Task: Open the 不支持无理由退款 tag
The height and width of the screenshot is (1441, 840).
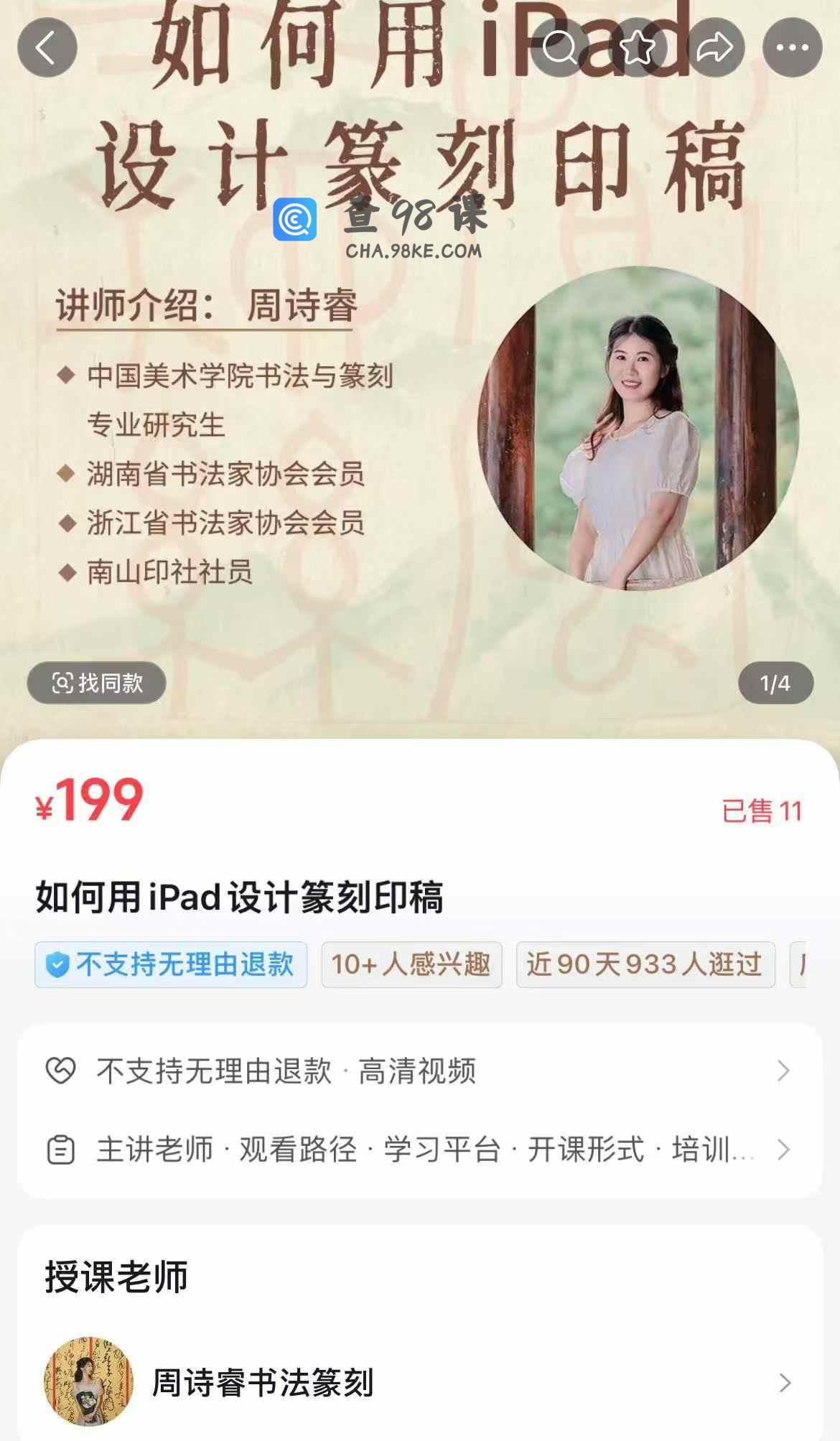Action: pyautogui.click(x=171, y=964)
